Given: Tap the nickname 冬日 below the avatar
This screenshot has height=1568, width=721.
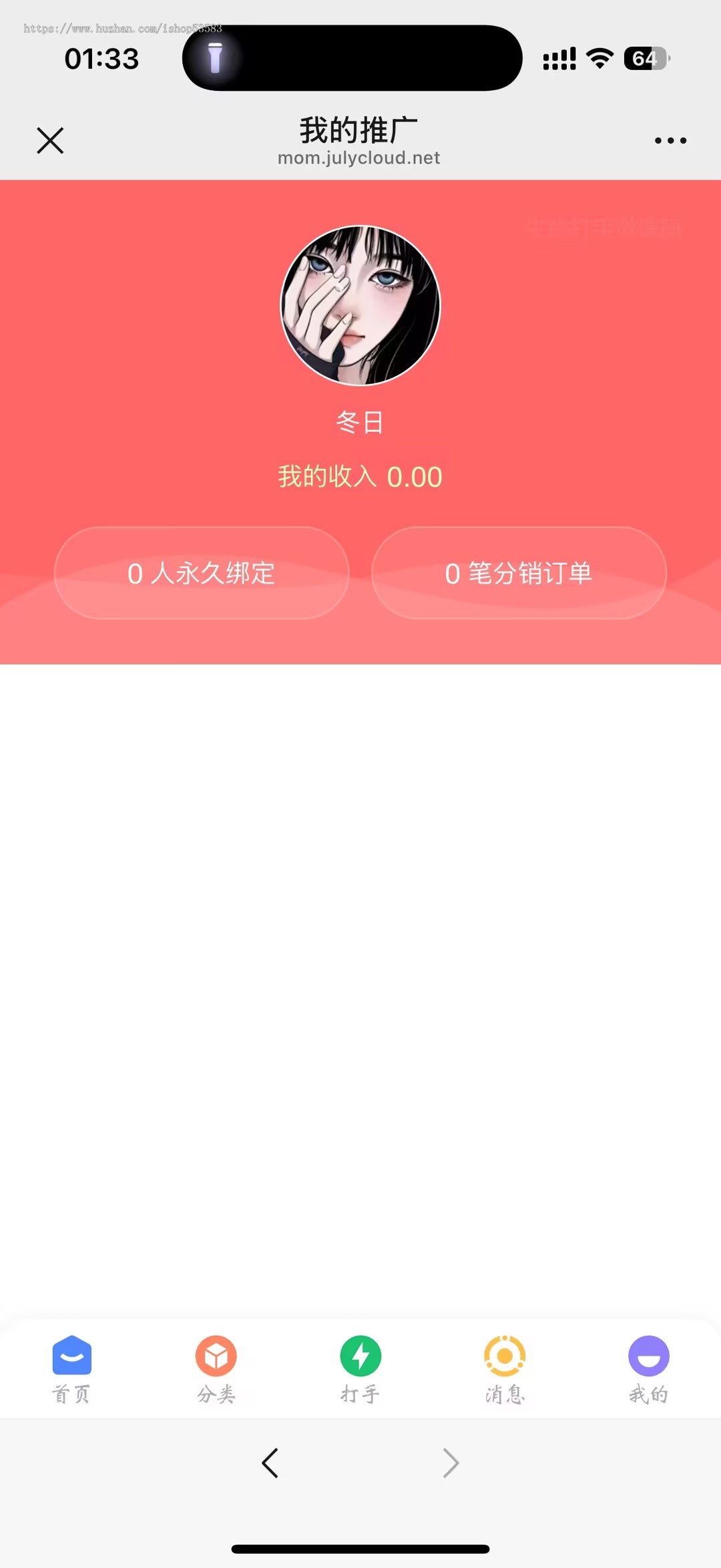Looking at the screenshot, I should tap(359, 422).
